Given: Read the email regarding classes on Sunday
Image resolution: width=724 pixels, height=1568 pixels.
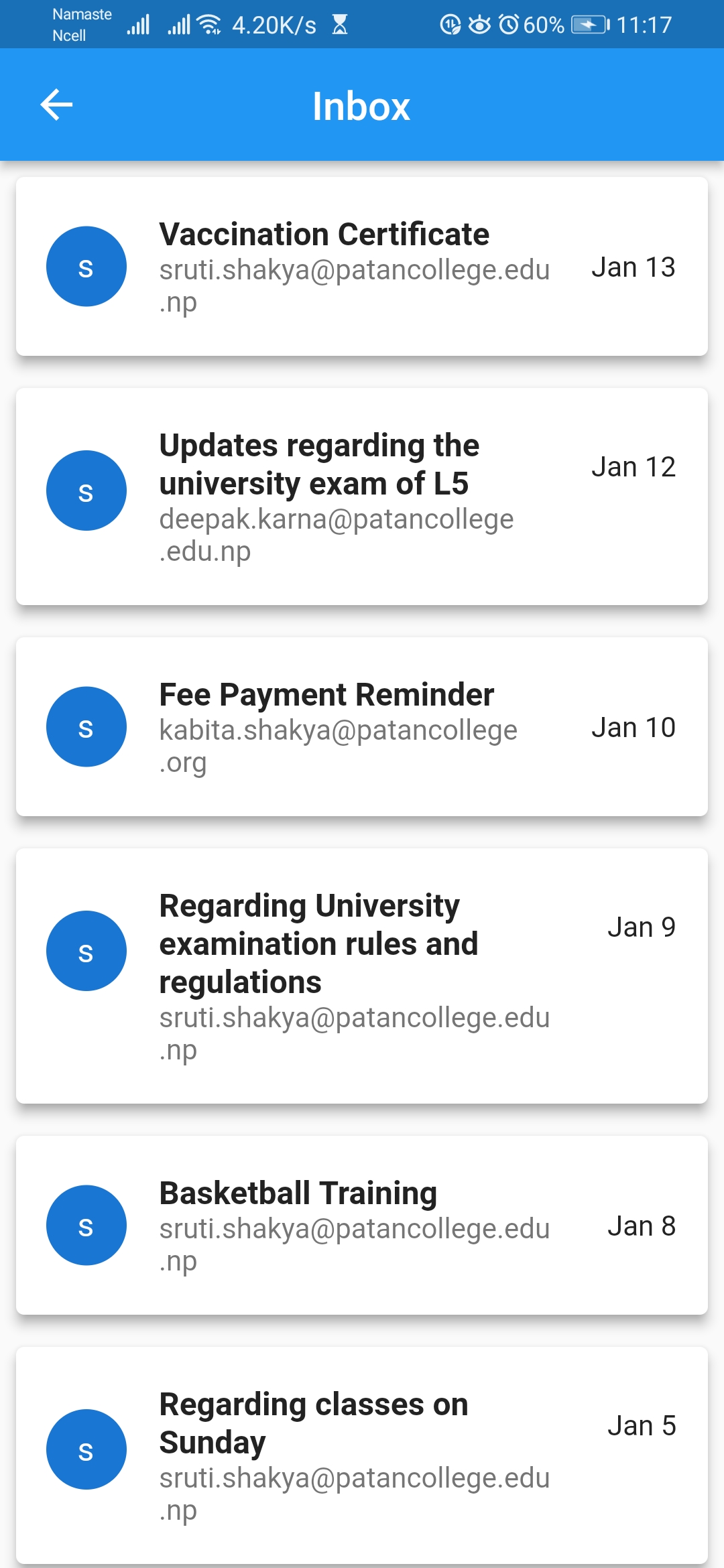Looking at the screenshot, I should [362, 1455].
